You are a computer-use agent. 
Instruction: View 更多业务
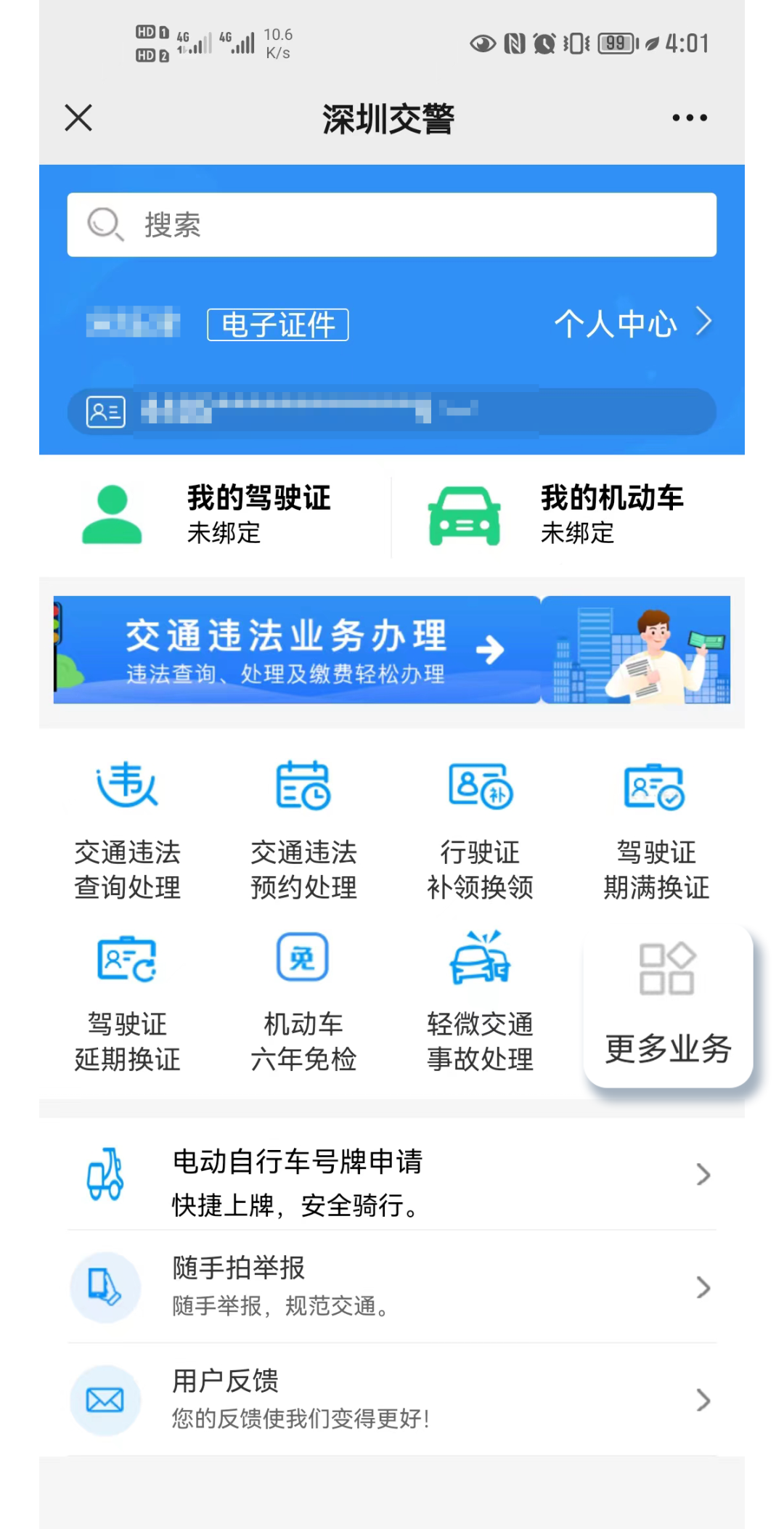tap(667, 1006)
